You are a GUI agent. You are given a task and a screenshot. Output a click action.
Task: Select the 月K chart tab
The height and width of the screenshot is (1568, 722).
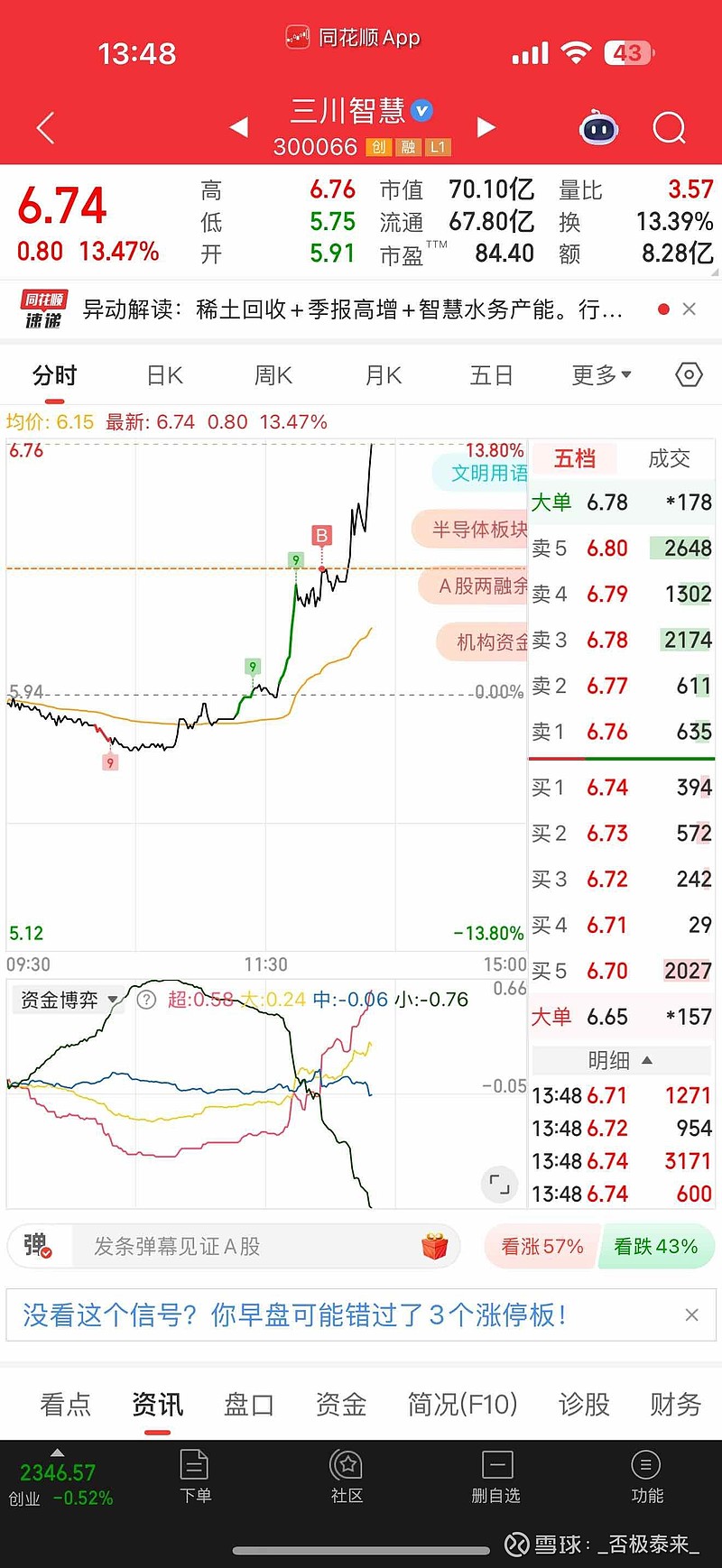(x=384, y=374)
